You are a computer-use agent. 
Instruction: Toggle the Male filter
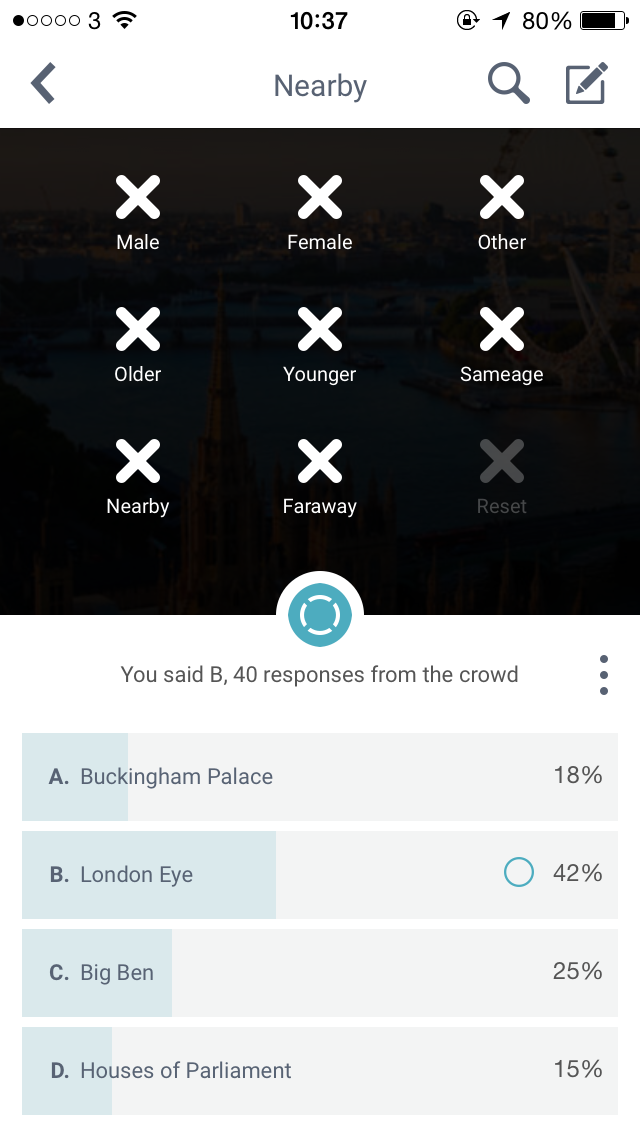[138, 210]
